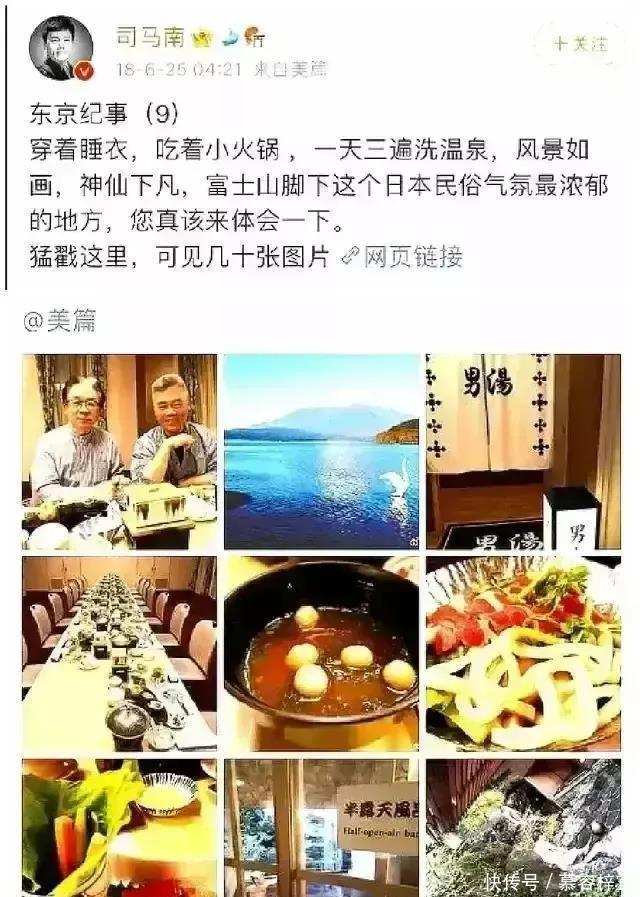Open the 男湯 curtain photo
Viewport: 640px width, 897px height.
pos(523,451)
